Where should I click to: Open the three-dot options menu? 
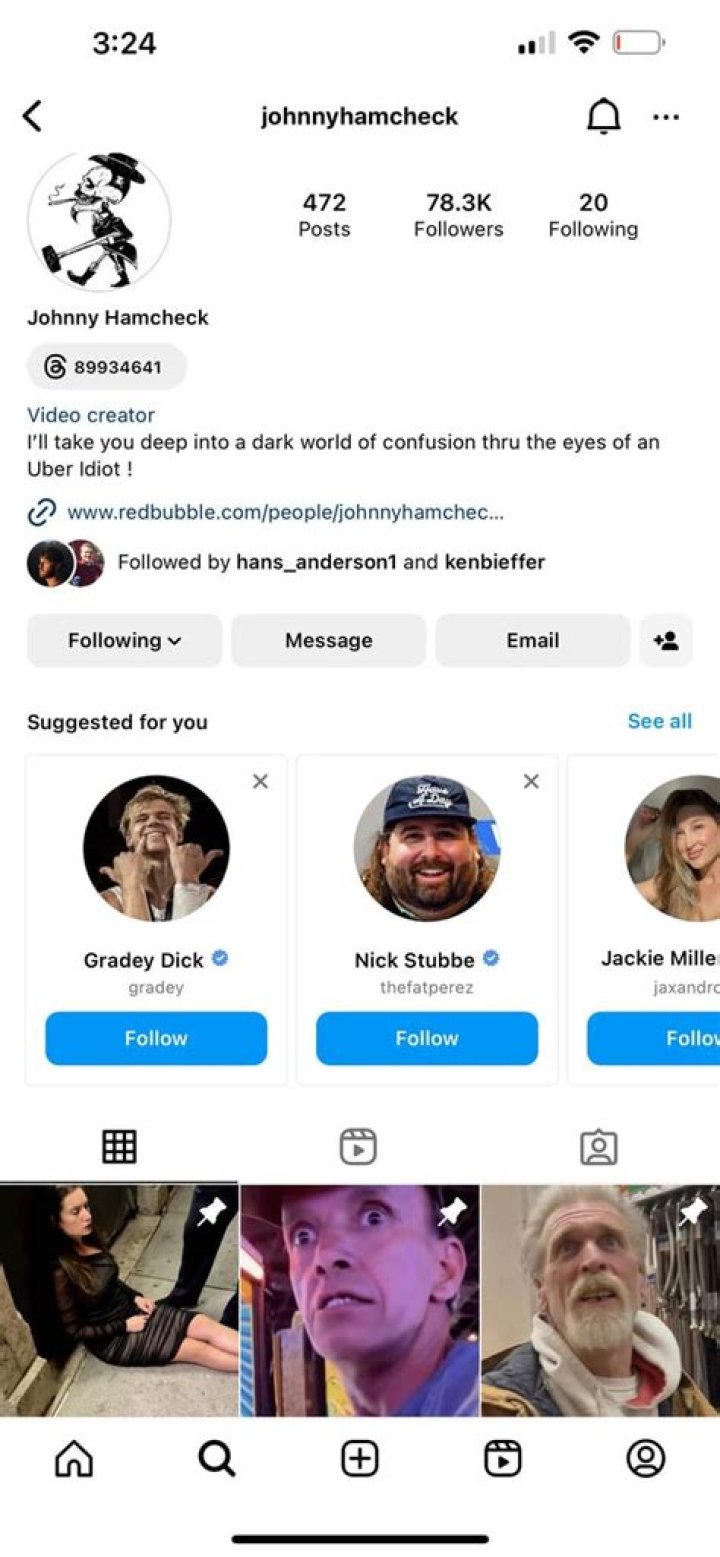pyautogui.click(x=666, y=116)
